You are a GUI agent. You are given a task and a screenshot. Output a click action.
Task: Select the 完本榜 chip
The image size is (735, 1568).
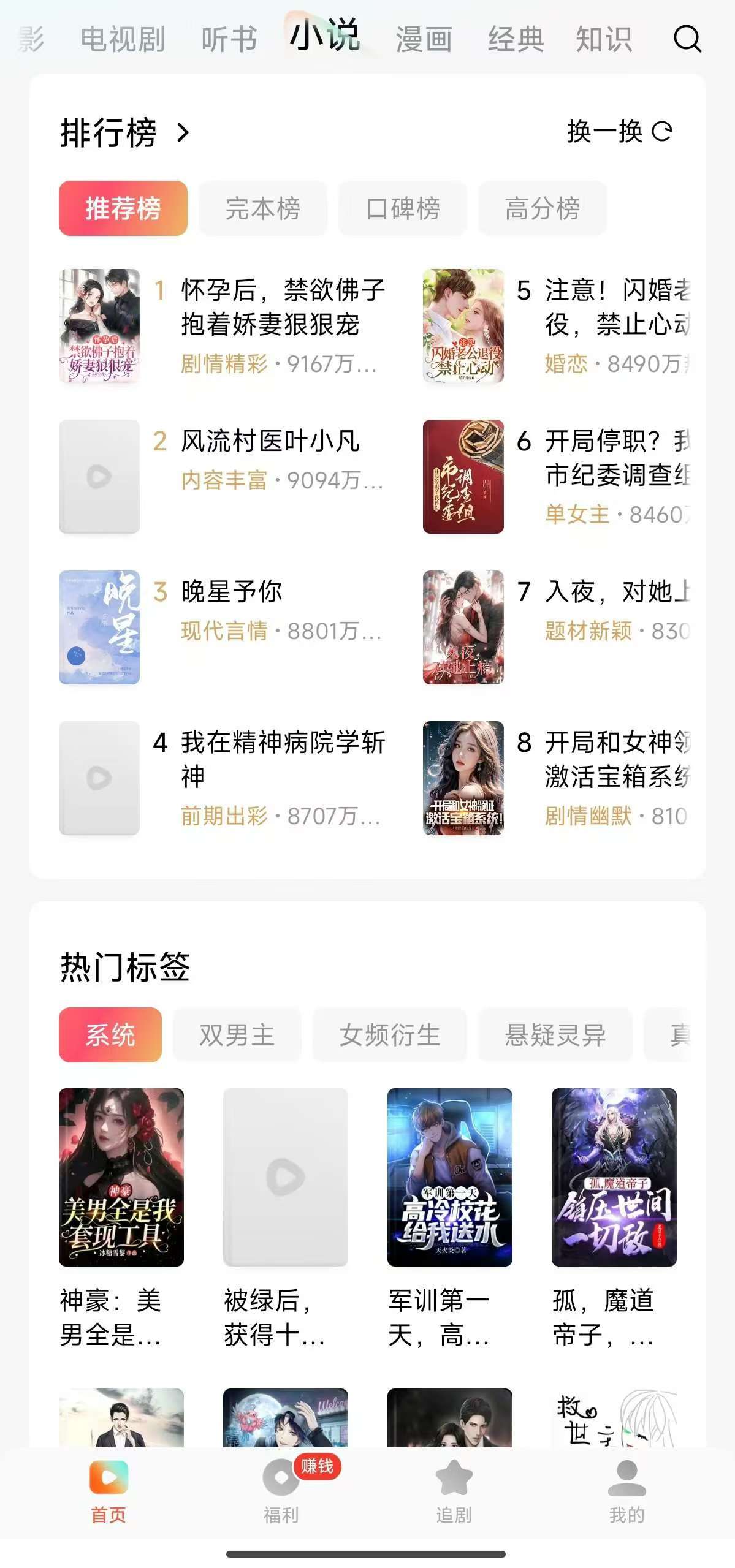pos(262,208)
